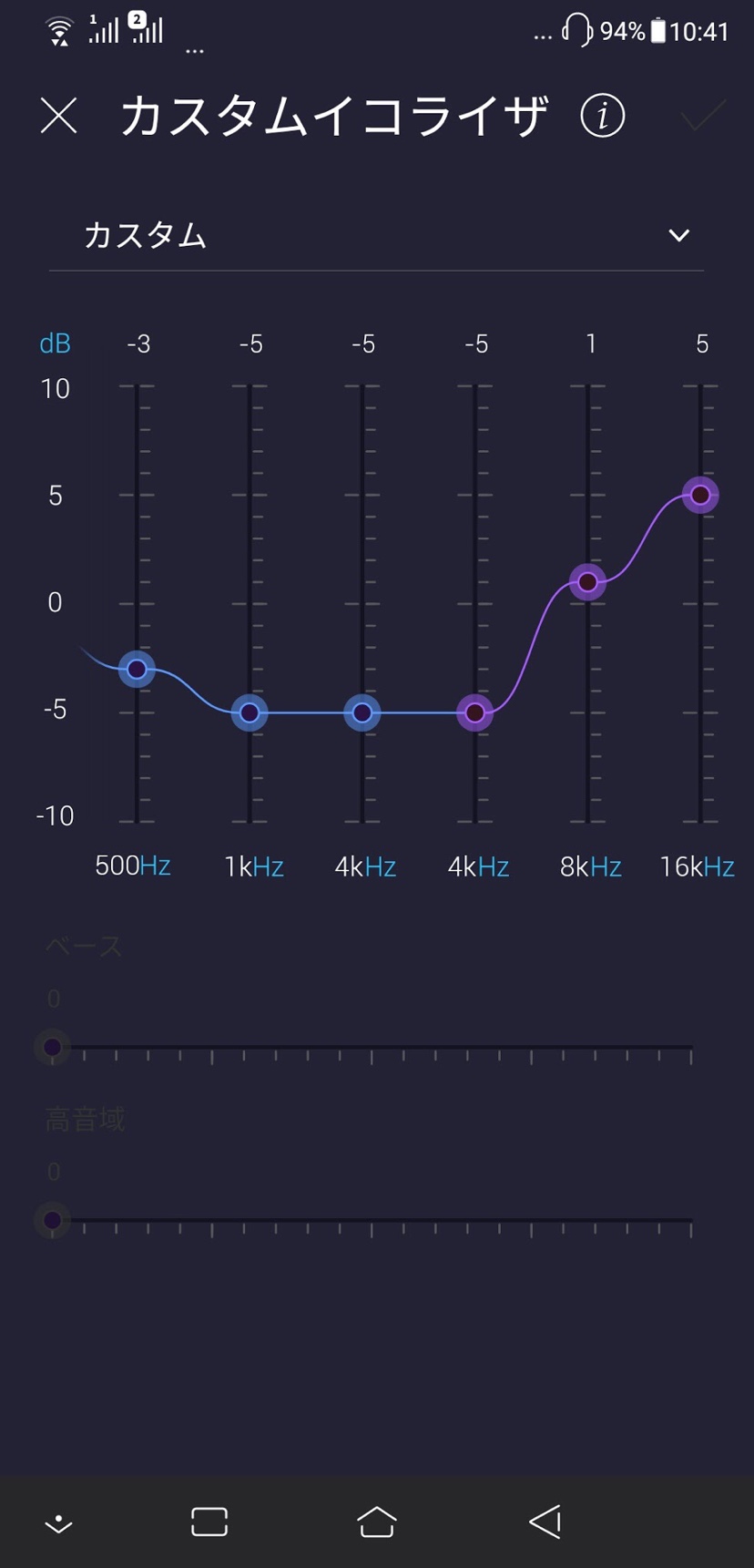This screenshot has width=754, height=1568.
Task: Open recent apps from navigation bar
Action: pos(209,1522)
